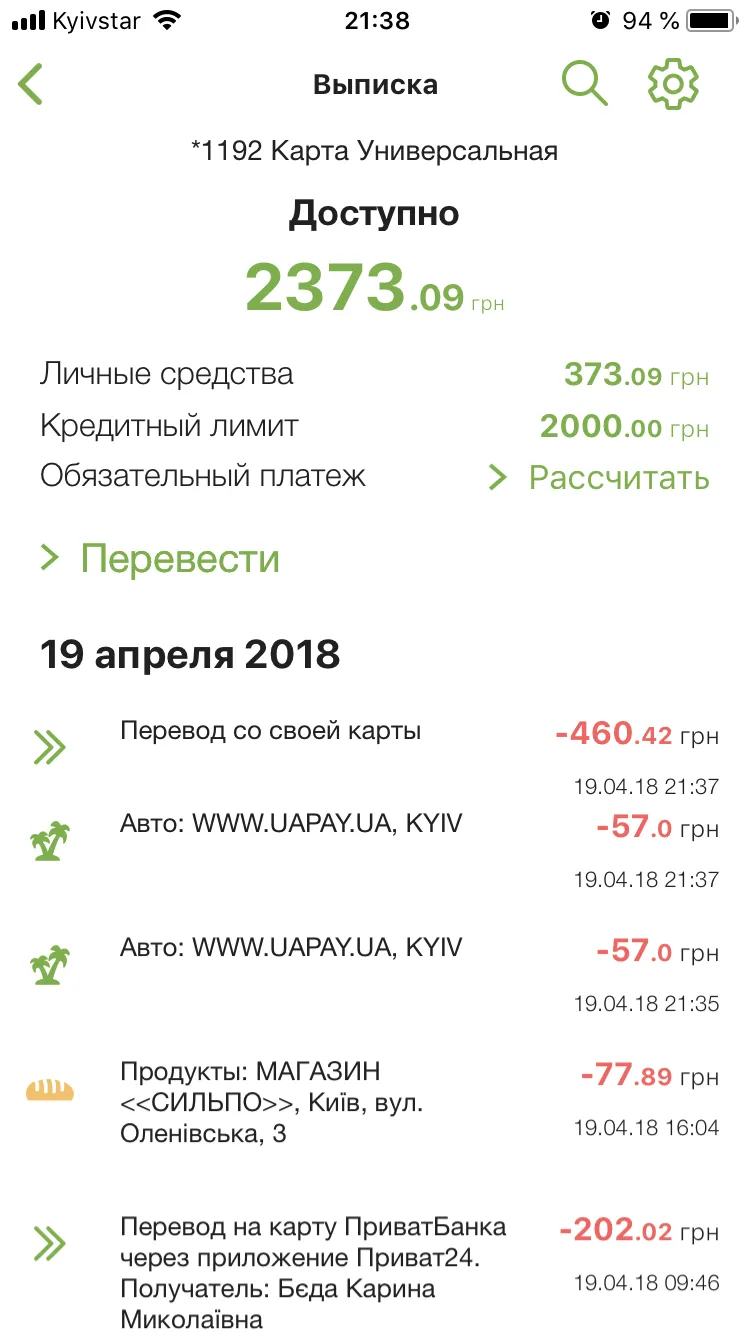This screenshot has width=750, height=1334.
Task: Tap Рассчитать for mandatory payment
Action: [x=598, y=478]
